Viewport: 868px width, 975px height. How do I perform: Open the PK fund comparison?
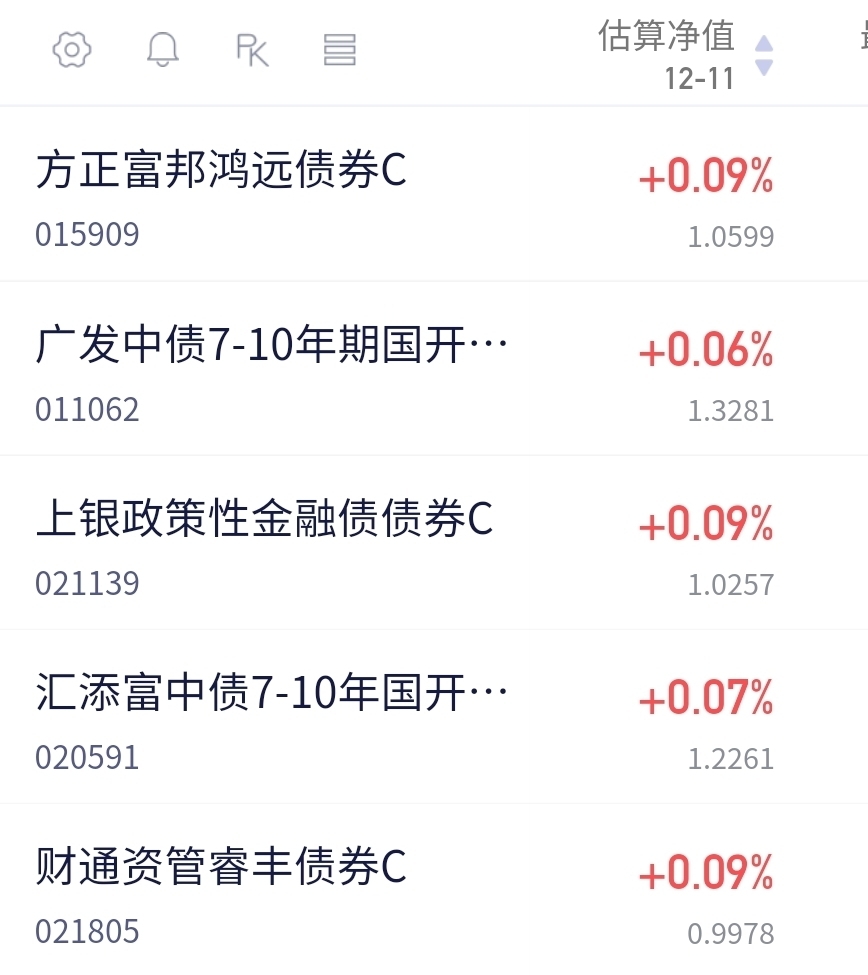point(252,49)
